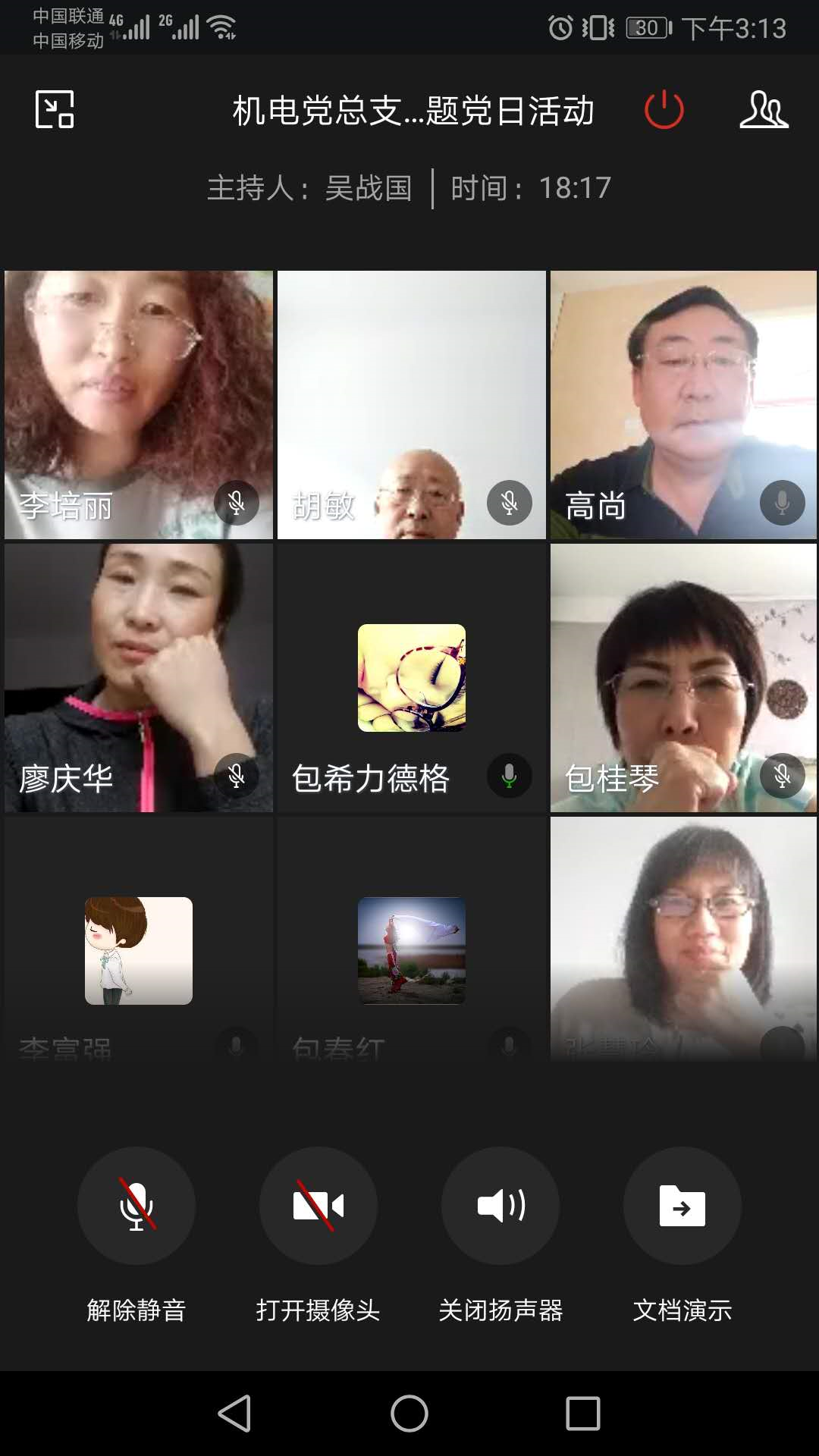Go back using system navigation
Screen dimensions: 819x1456
[234, 1414]
